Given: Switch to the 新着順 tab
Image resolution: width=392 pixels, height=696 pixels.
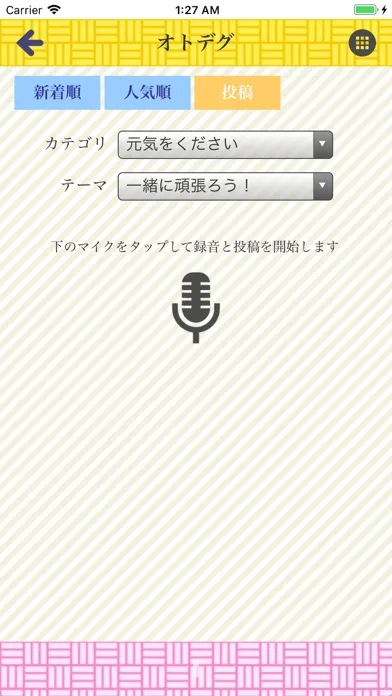Looking at the screenshot, I should (57, 93).
